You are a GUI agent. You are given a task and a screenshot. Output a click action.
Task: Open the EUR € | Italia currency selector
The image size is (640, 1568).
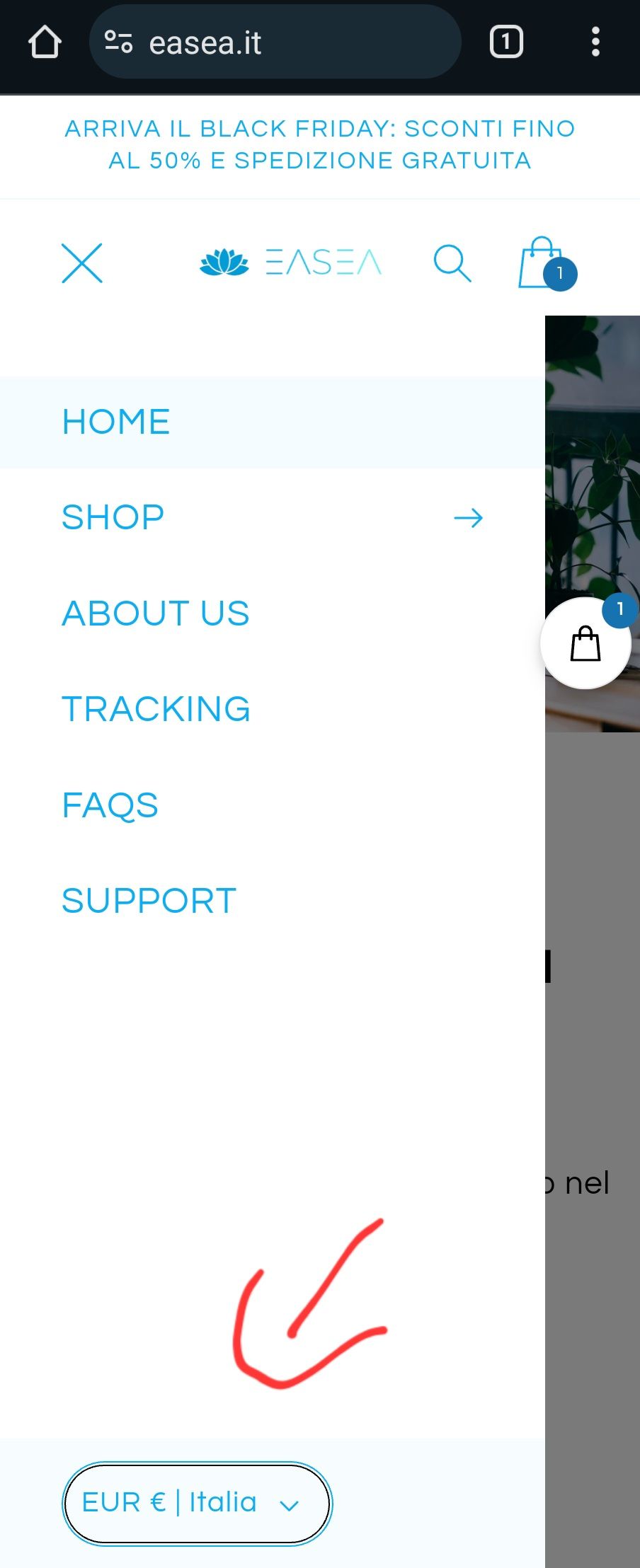pyautogui.click(x=197, y=1503)
